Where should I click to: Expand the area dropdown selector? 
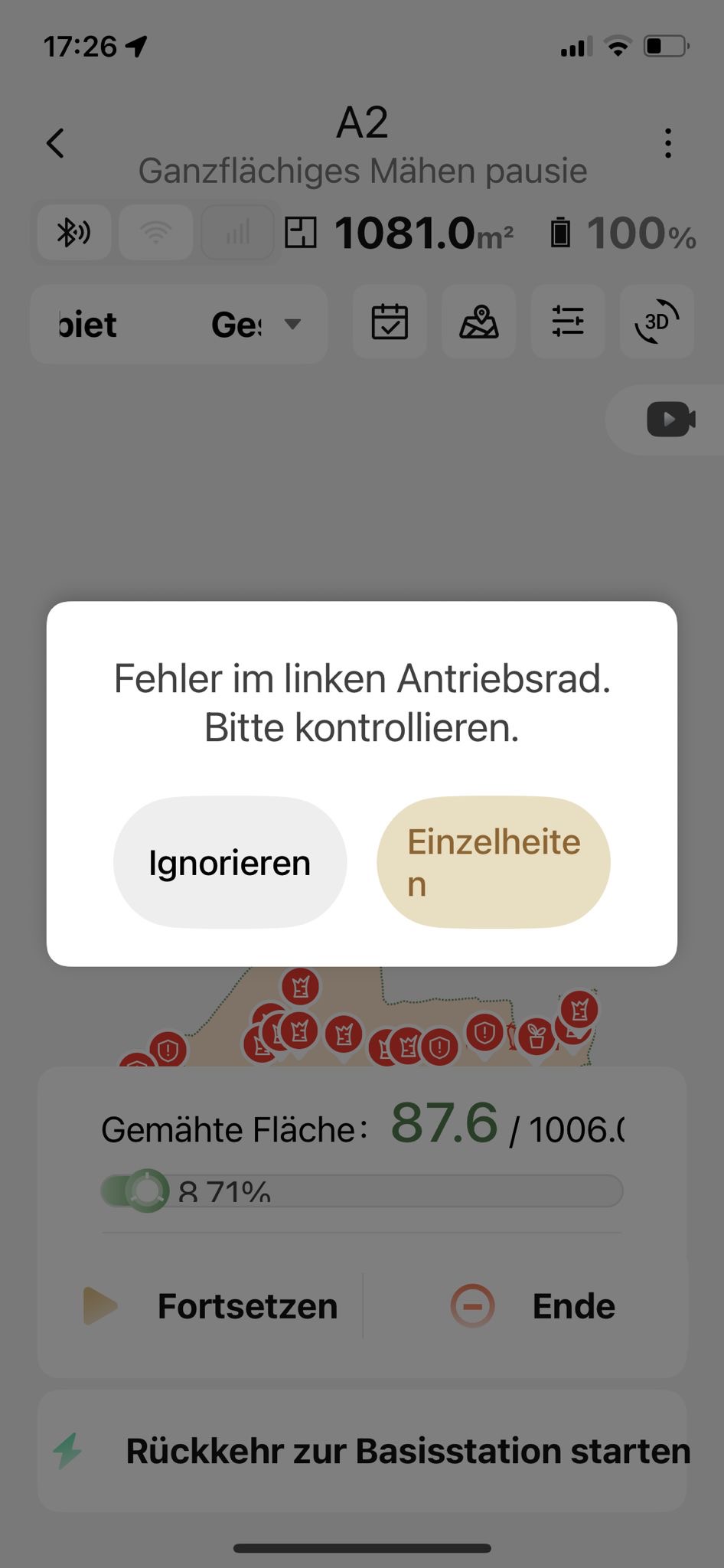pyautogui.click(x=179, y=325)
